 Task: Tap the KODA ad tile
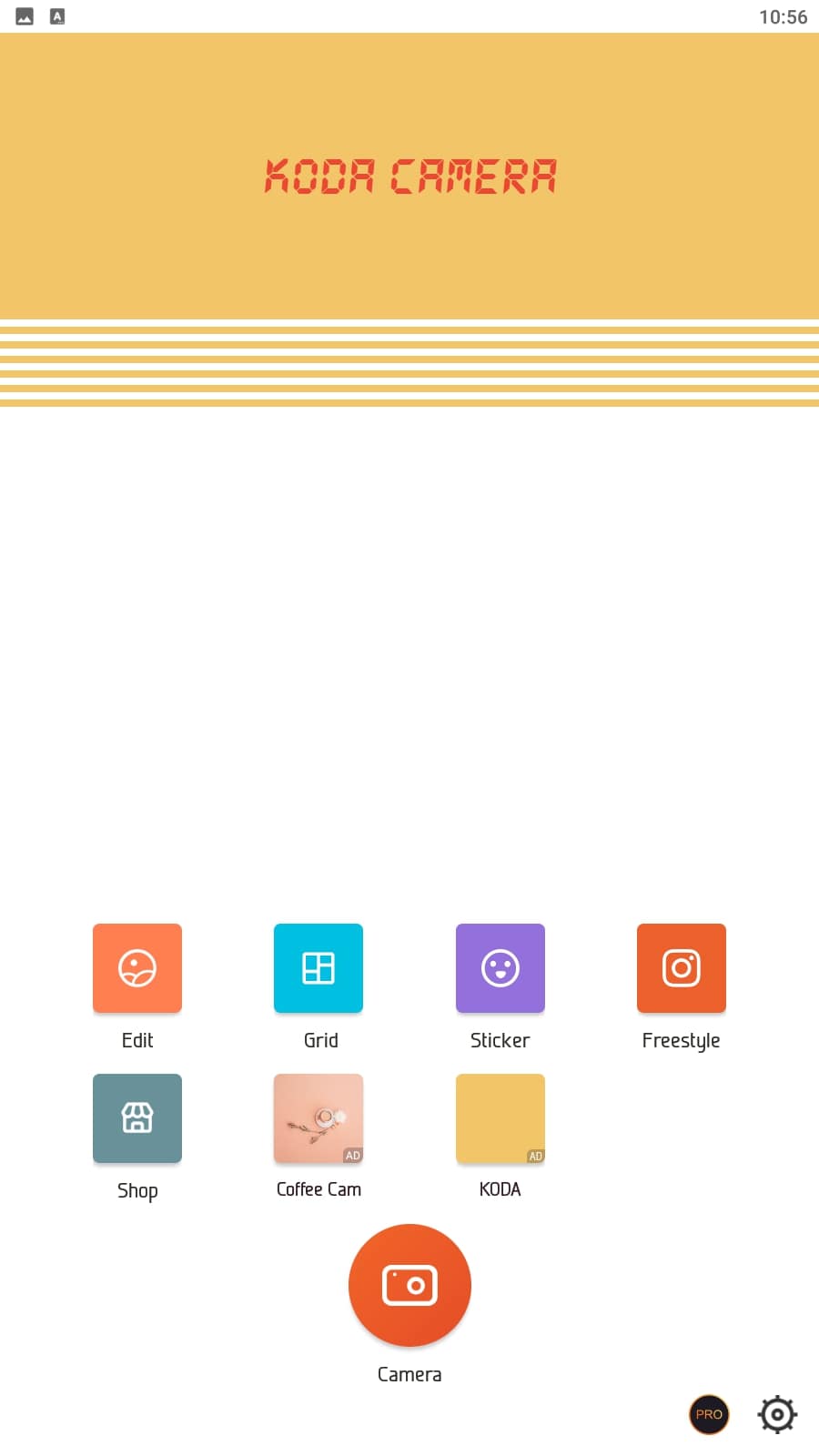[500, 1118]
